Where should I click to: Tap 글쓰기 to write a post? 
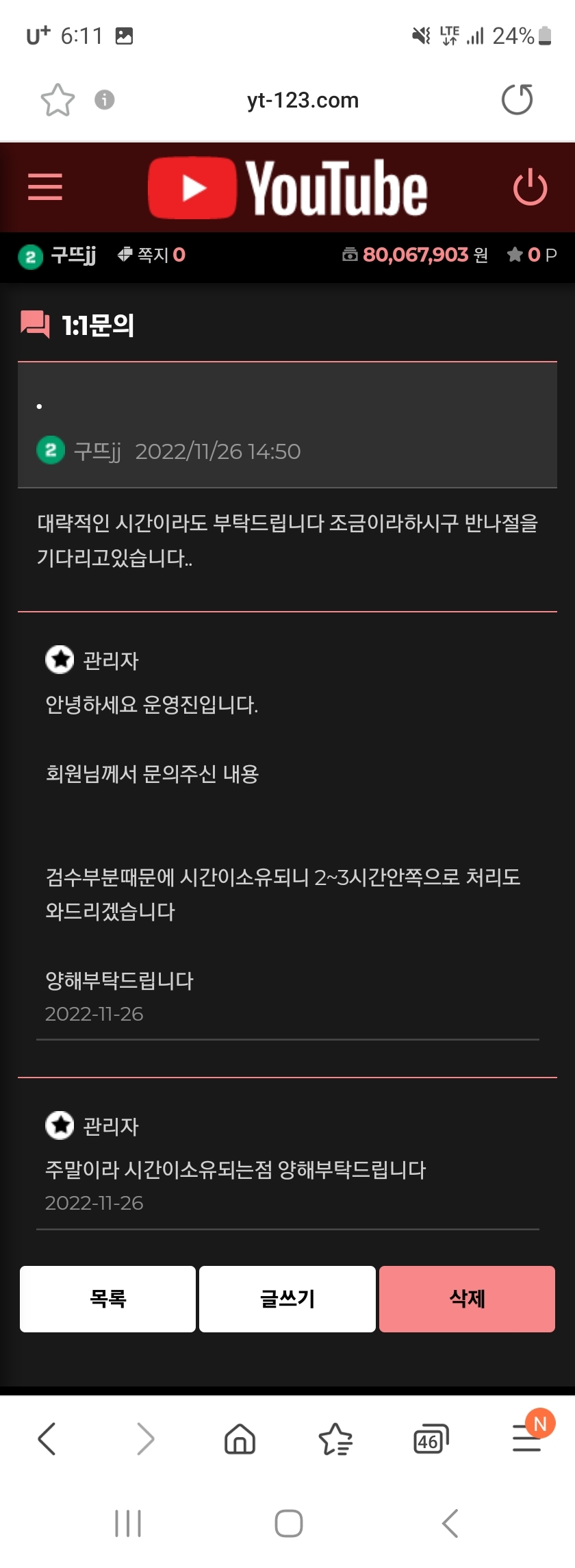[287, 1299]
